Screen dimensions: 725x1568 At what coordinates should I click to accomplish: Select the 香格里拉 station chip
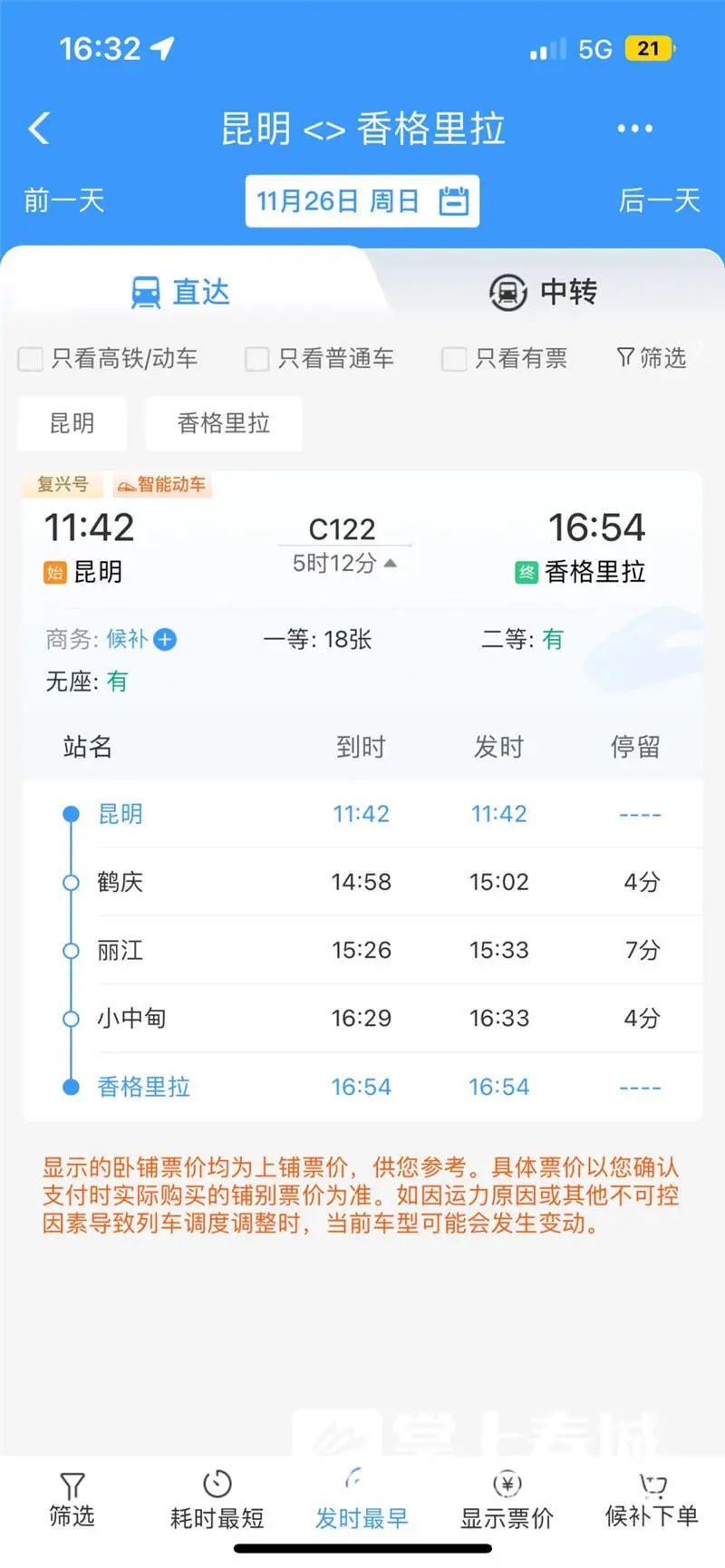click(x=223, y=423)
